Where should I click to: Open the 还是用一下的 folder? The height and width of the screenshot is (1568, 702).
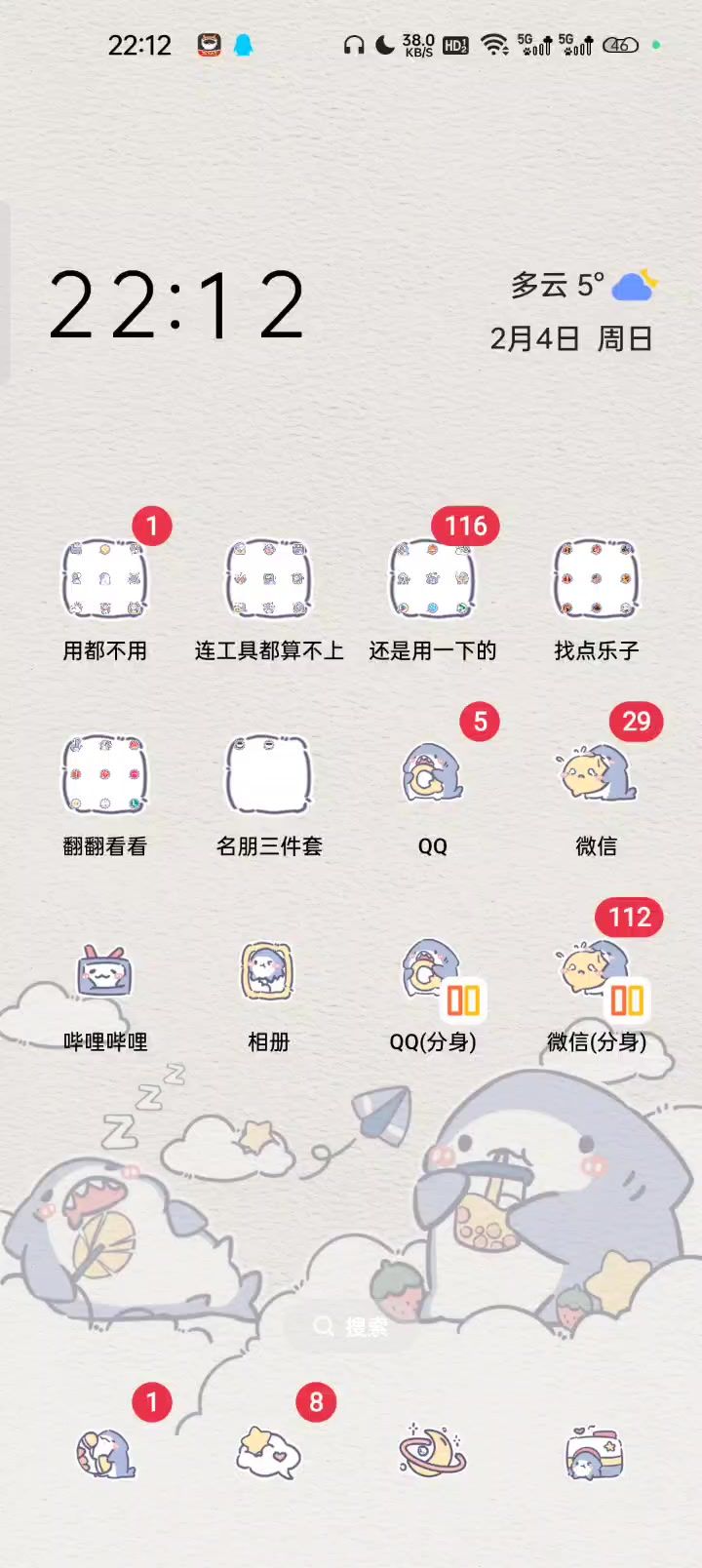click(x=432, y=580)
